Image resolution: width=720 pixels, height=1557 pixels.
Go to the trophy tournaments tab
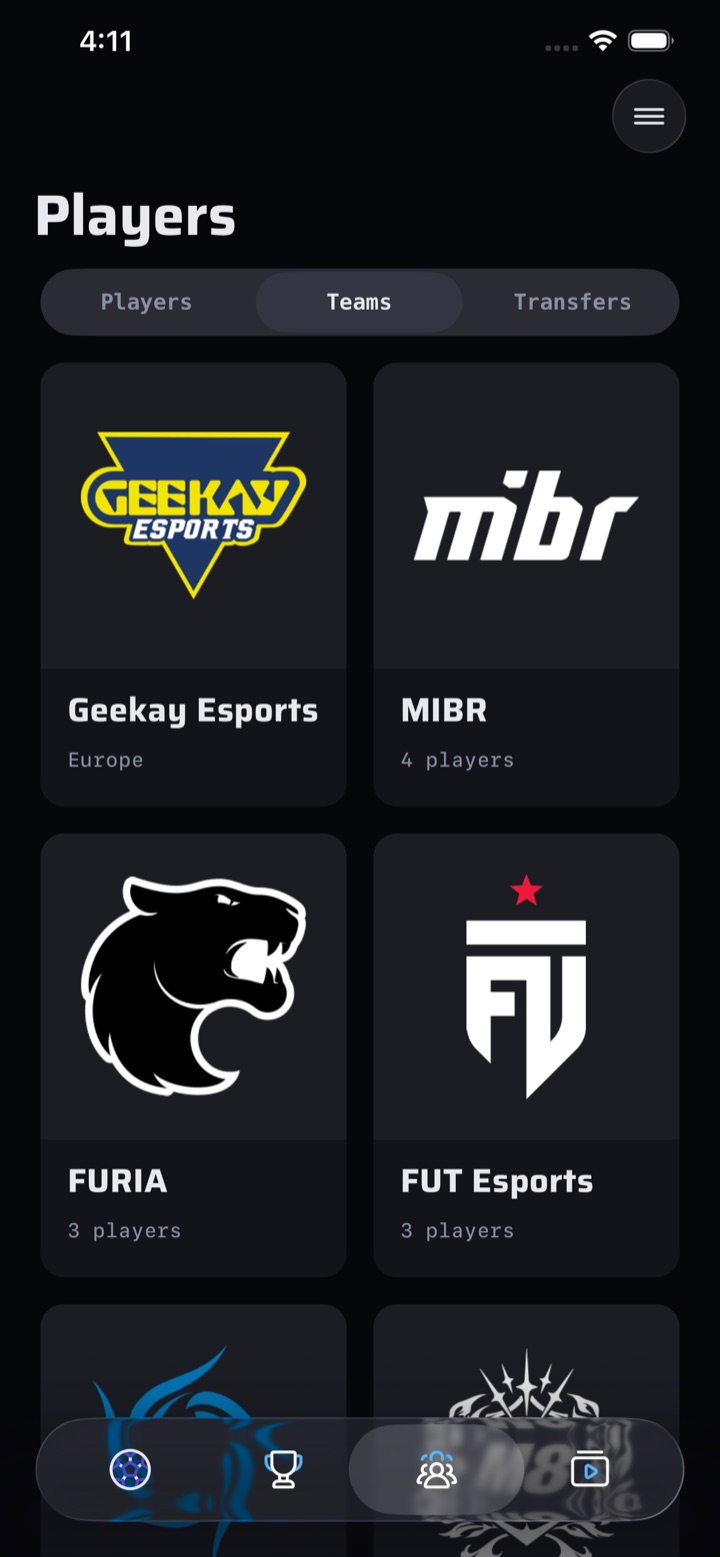283,1470
